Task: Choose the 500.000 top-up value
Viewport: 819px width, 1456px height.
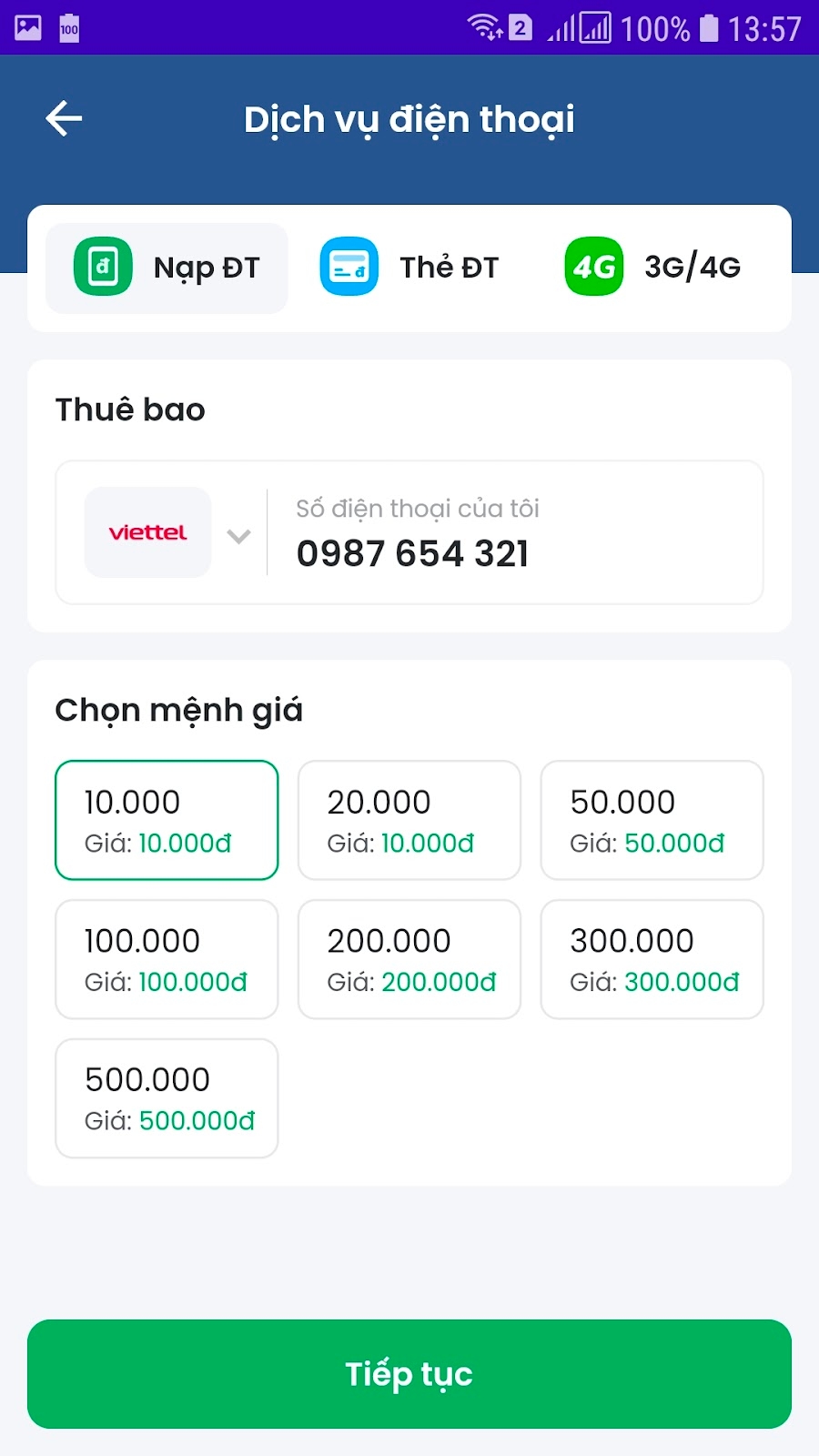Action: (x=167, y=1098)
